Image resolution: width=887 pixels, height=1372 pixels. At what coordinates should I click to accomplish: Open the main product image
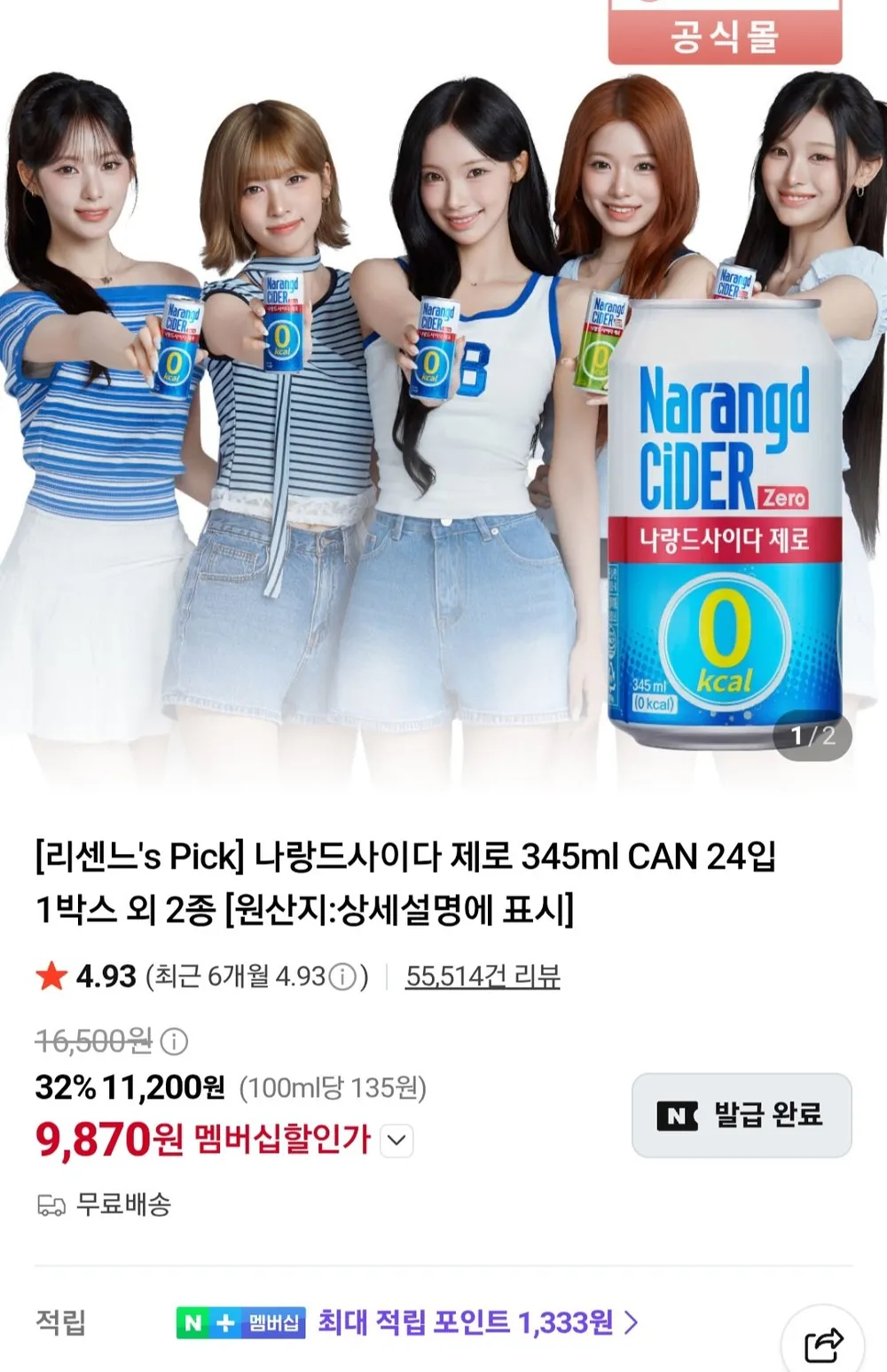coord(443,390)
